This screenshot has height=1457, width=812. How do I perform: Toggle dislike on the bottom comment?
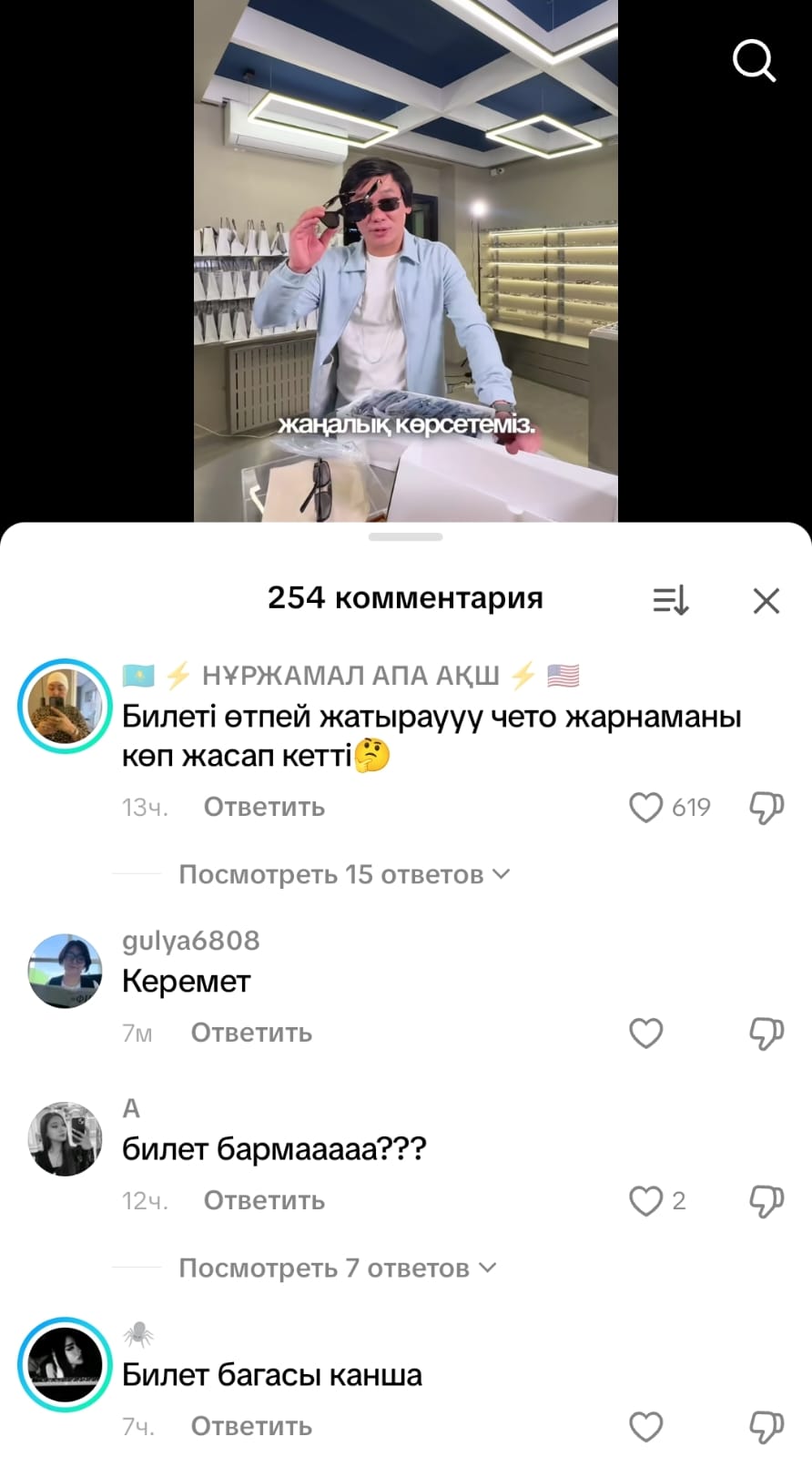tap(766, 1425)
